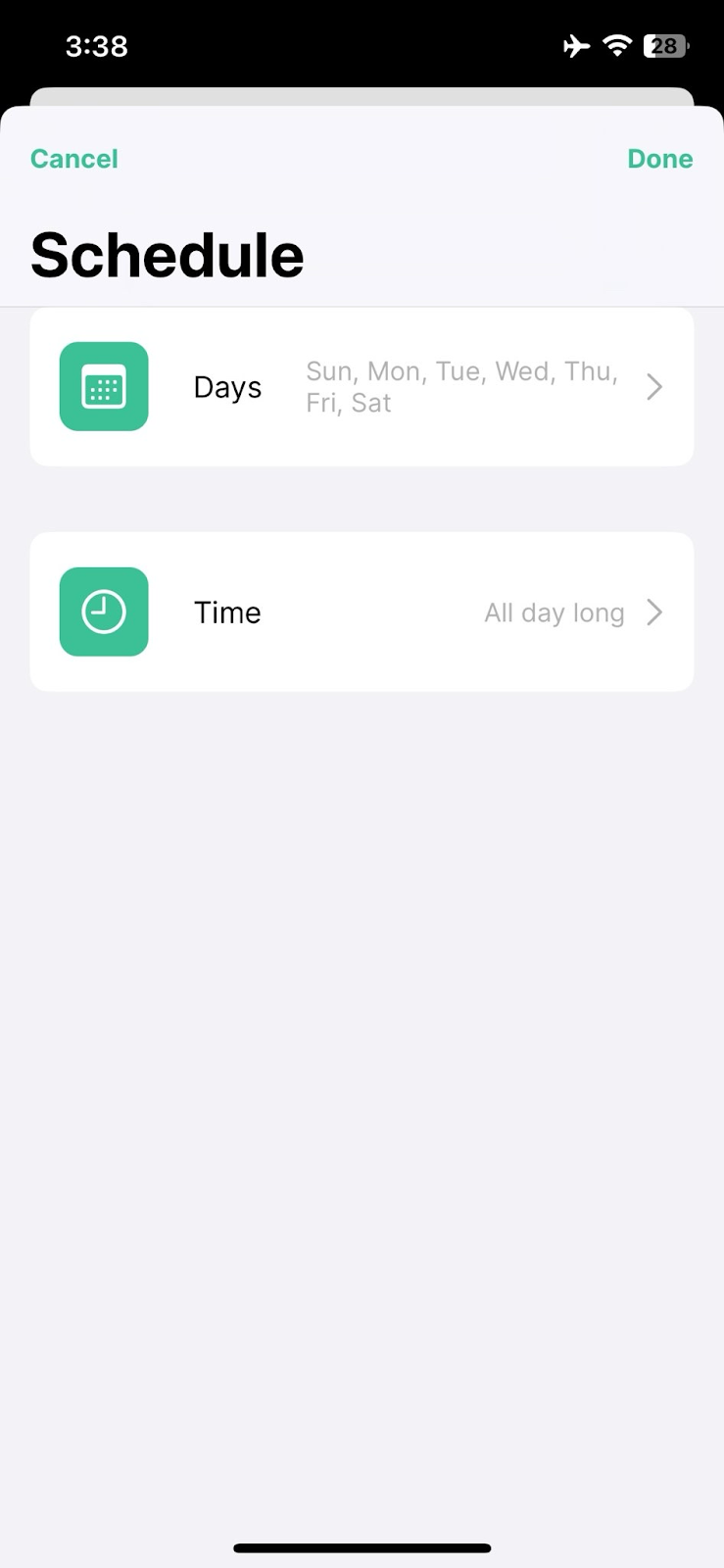Select the clock face inside the Time icon
Viewport: 724px width, 1568px height.
pyautogui.click(x=104, y=612)
